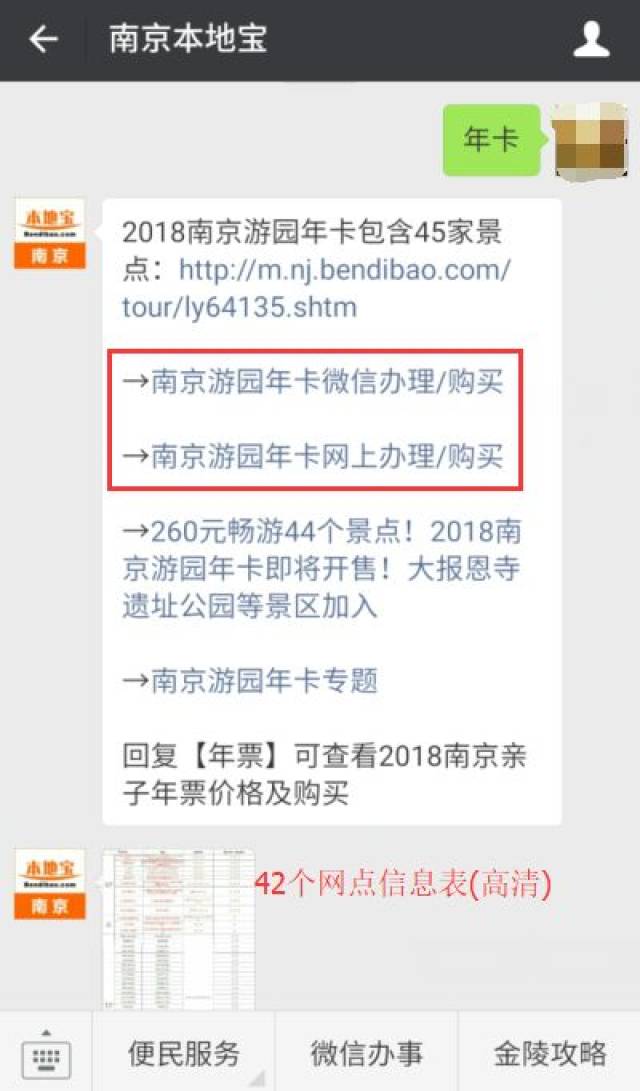Open the 微信办事 menu
The image size is (640, 1091).
[x=366, y=1053]
